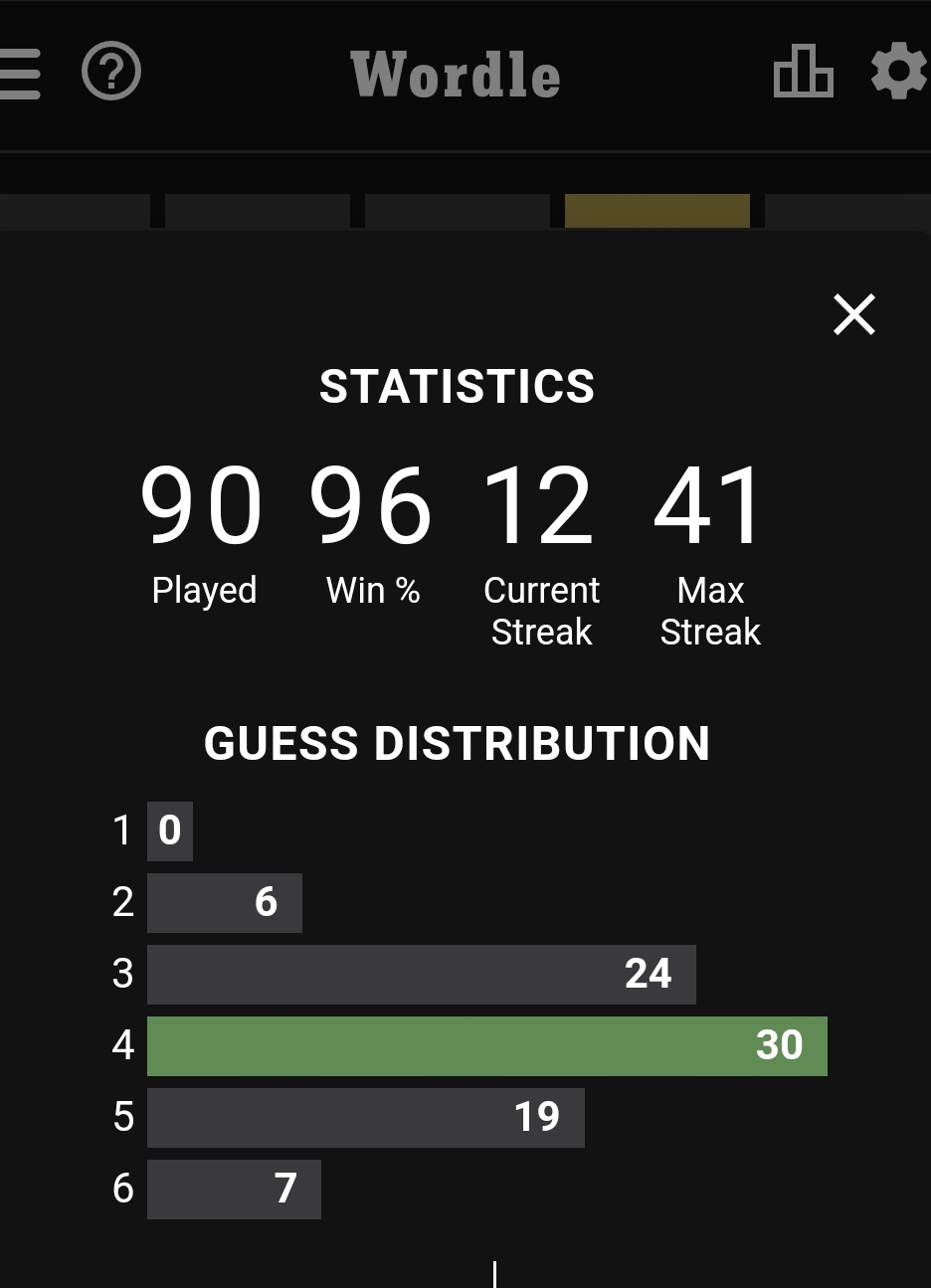This screenshot has height=1288, width=931.
Task: Open the help question mark
Action: click(111, 72)
